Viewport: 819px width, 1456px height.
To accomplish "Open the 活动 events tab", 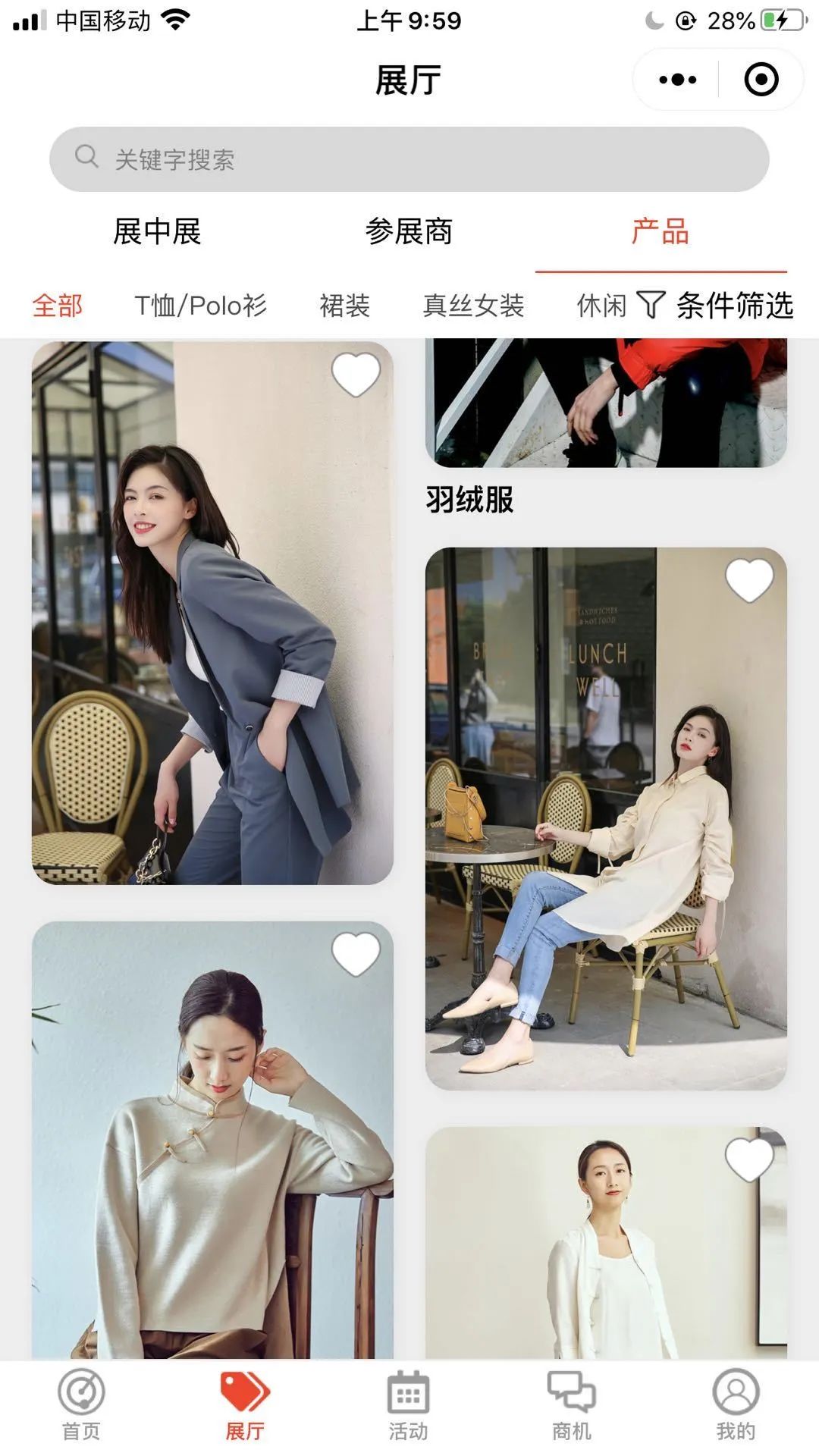I will tap(409, 1404).
